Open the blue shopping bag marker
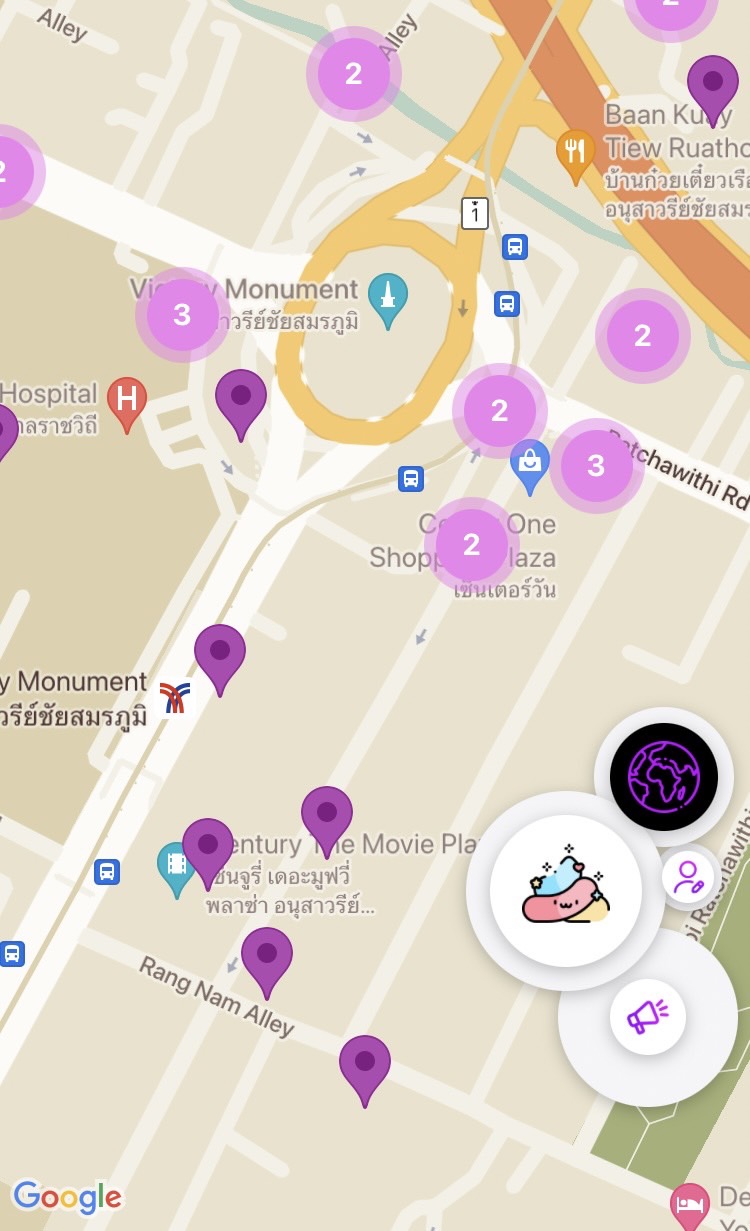This screenshot has height=1231, width=750. (x=529, y=463)
